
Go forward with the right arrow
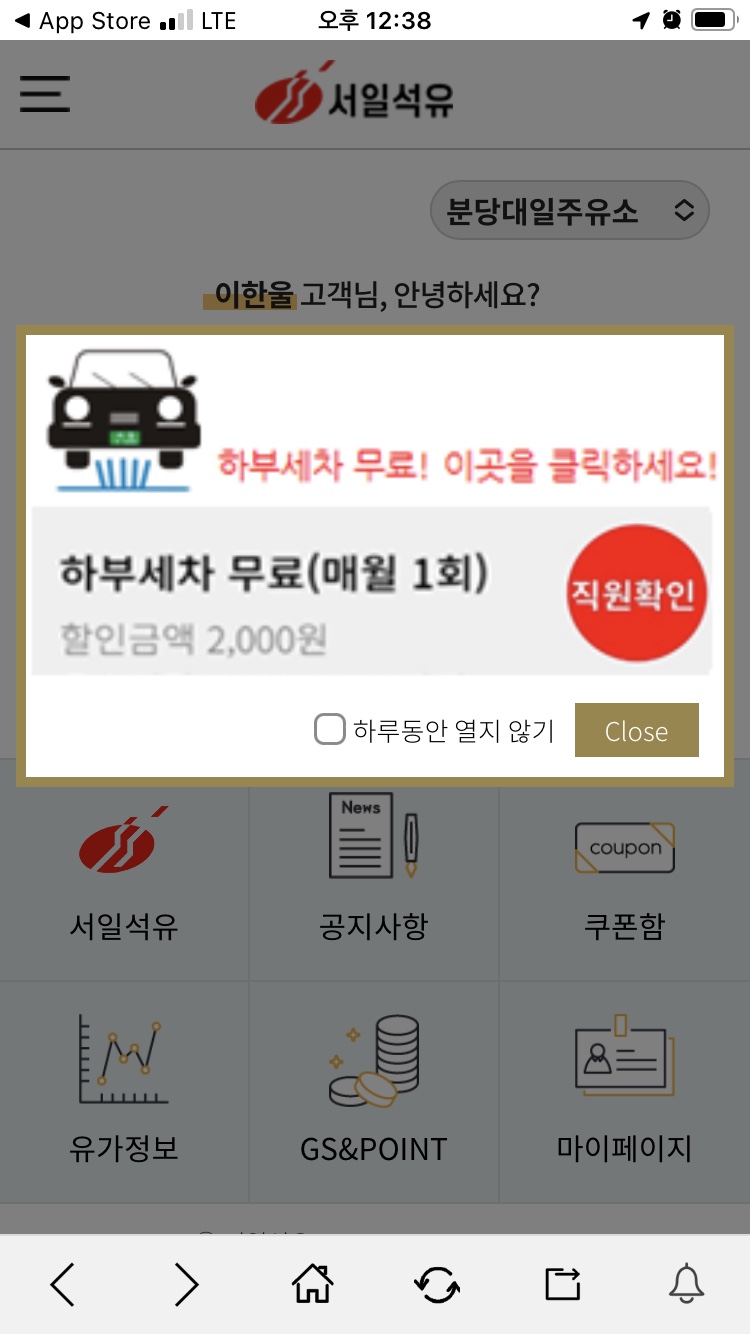(187, 1284)
